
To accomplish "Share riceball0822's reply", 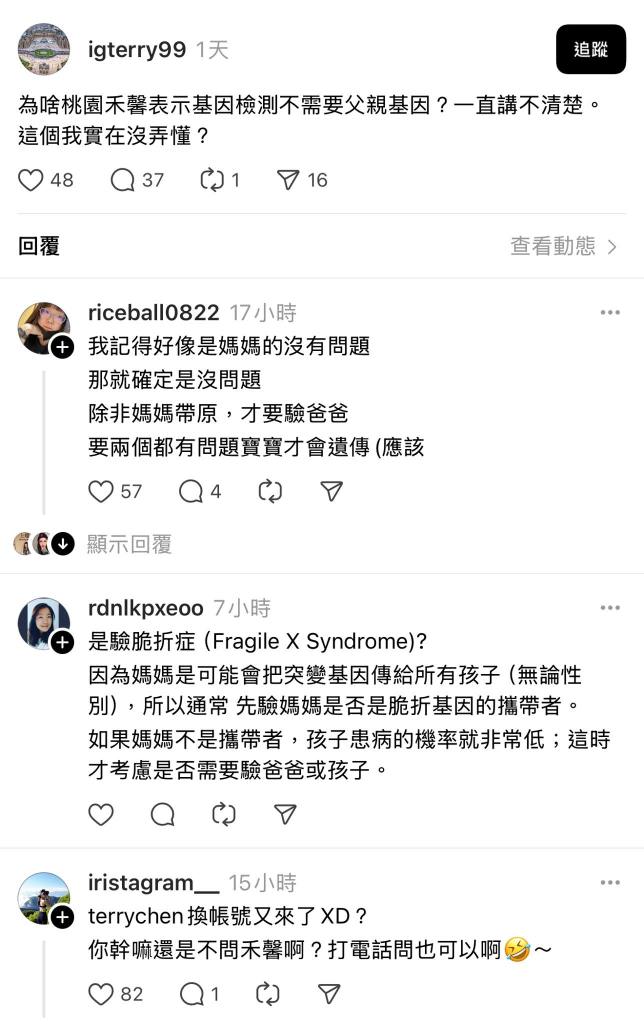I will point(331,491).
